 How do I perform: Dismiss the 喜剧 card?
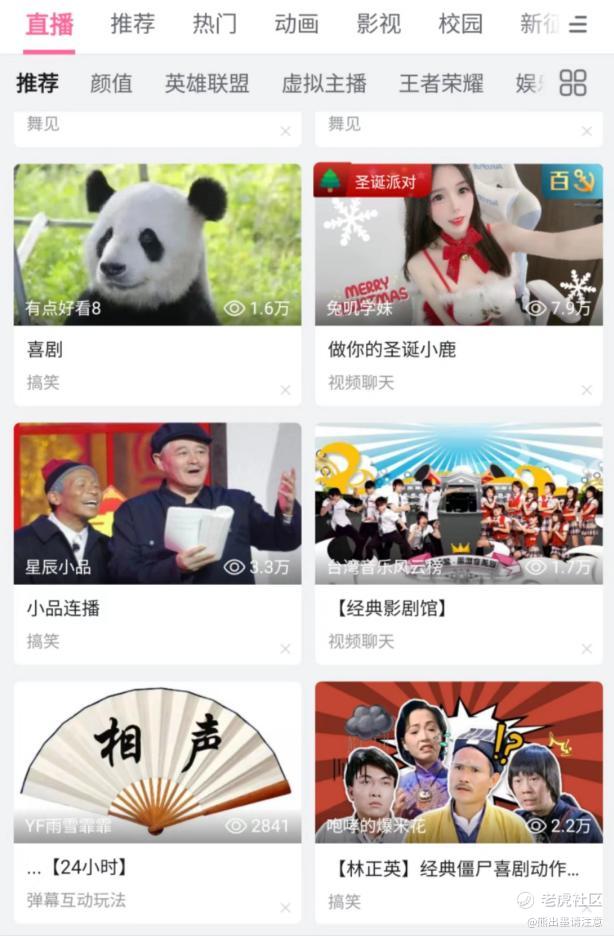coord(285,390)
